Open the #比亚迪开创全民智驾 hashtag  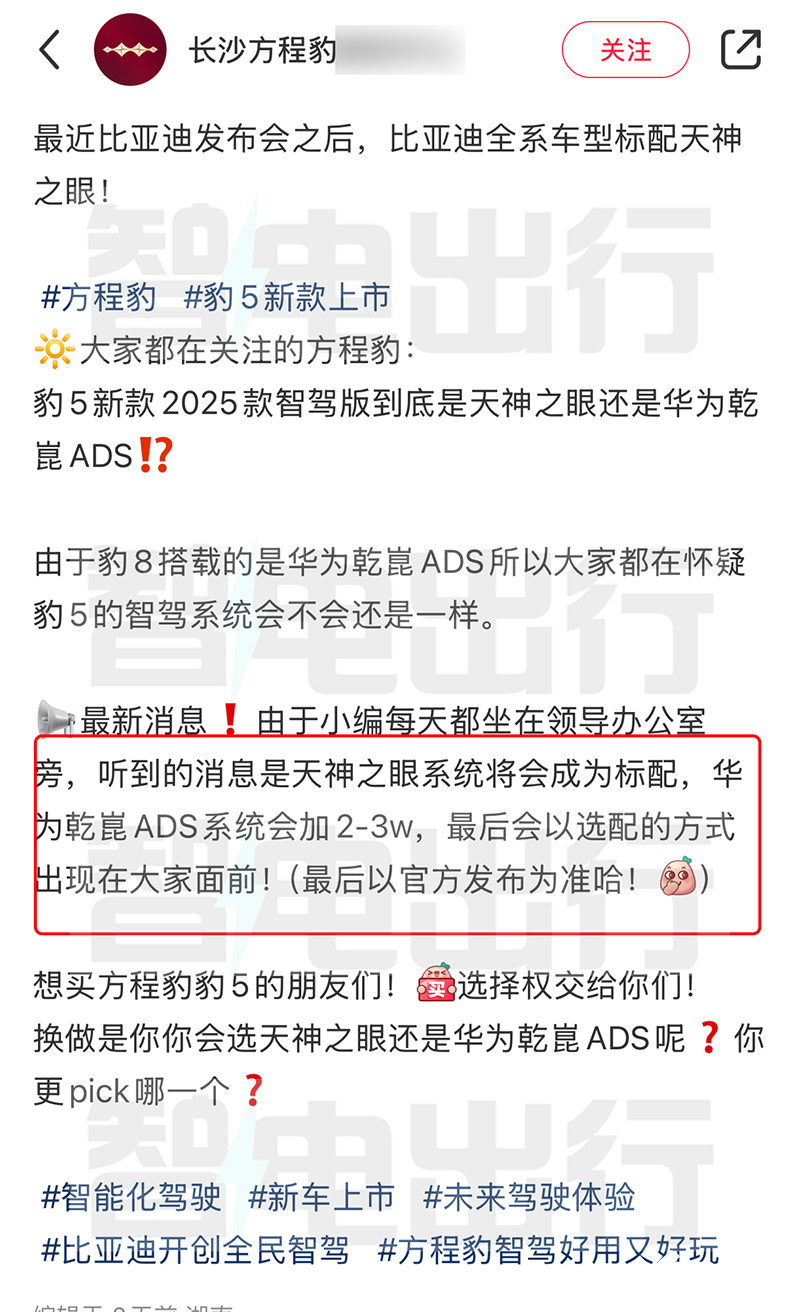[195, 1249]
